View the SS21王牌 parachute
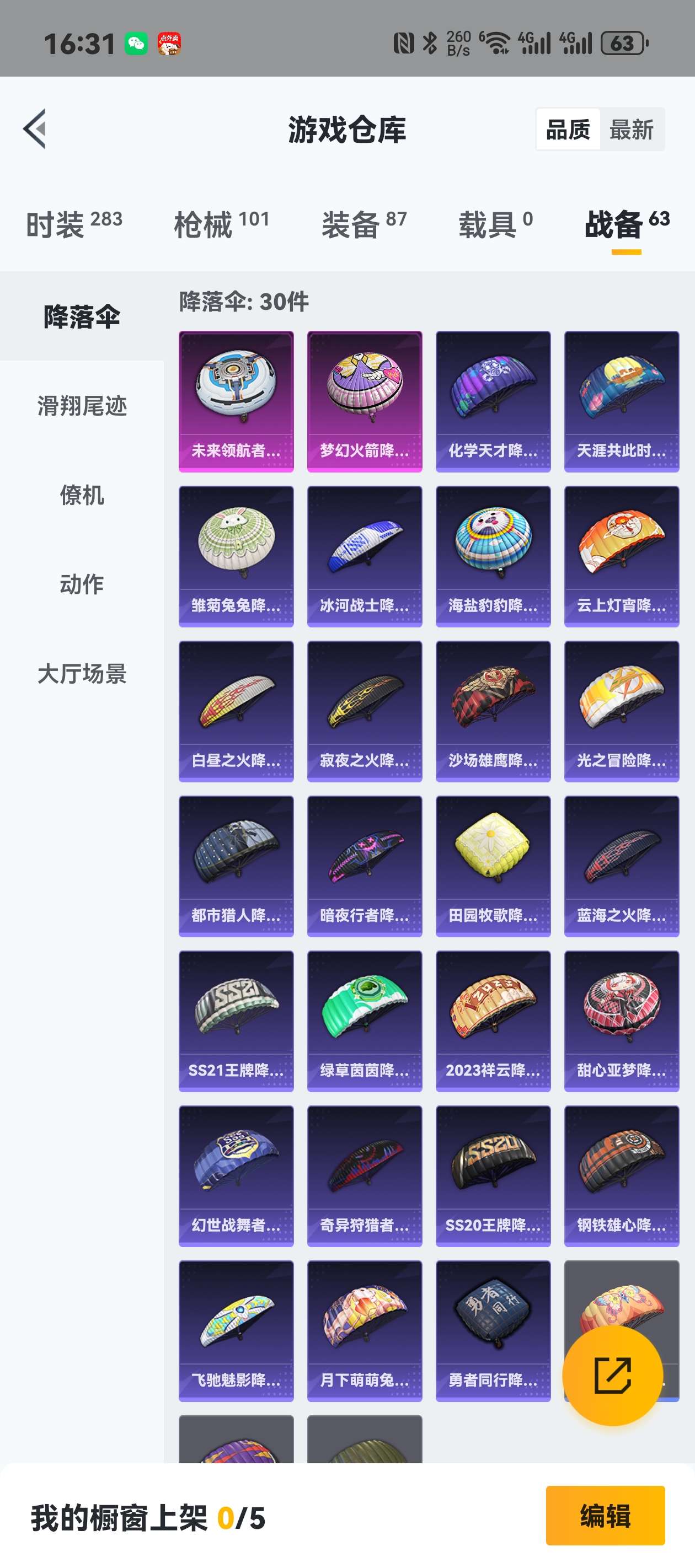Image resolution: width=695 pixels, height=1568 pixels. click(236, 1021)
